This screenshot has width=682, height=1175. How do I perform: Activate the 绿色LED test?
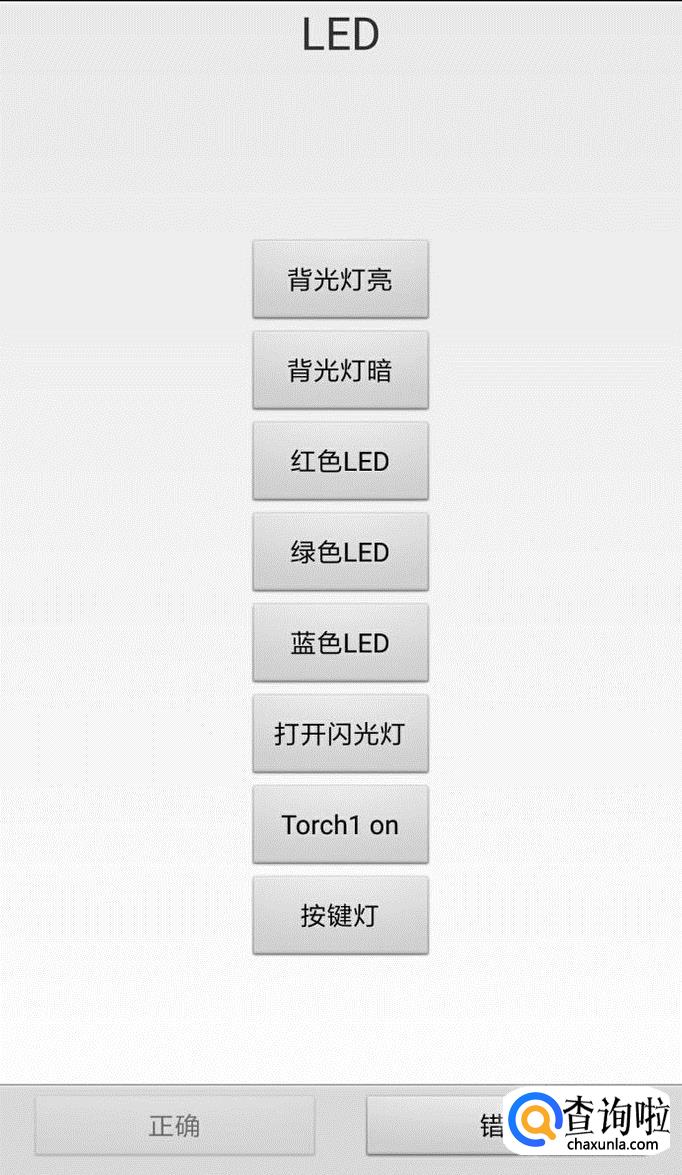click(x=340, y=552)
